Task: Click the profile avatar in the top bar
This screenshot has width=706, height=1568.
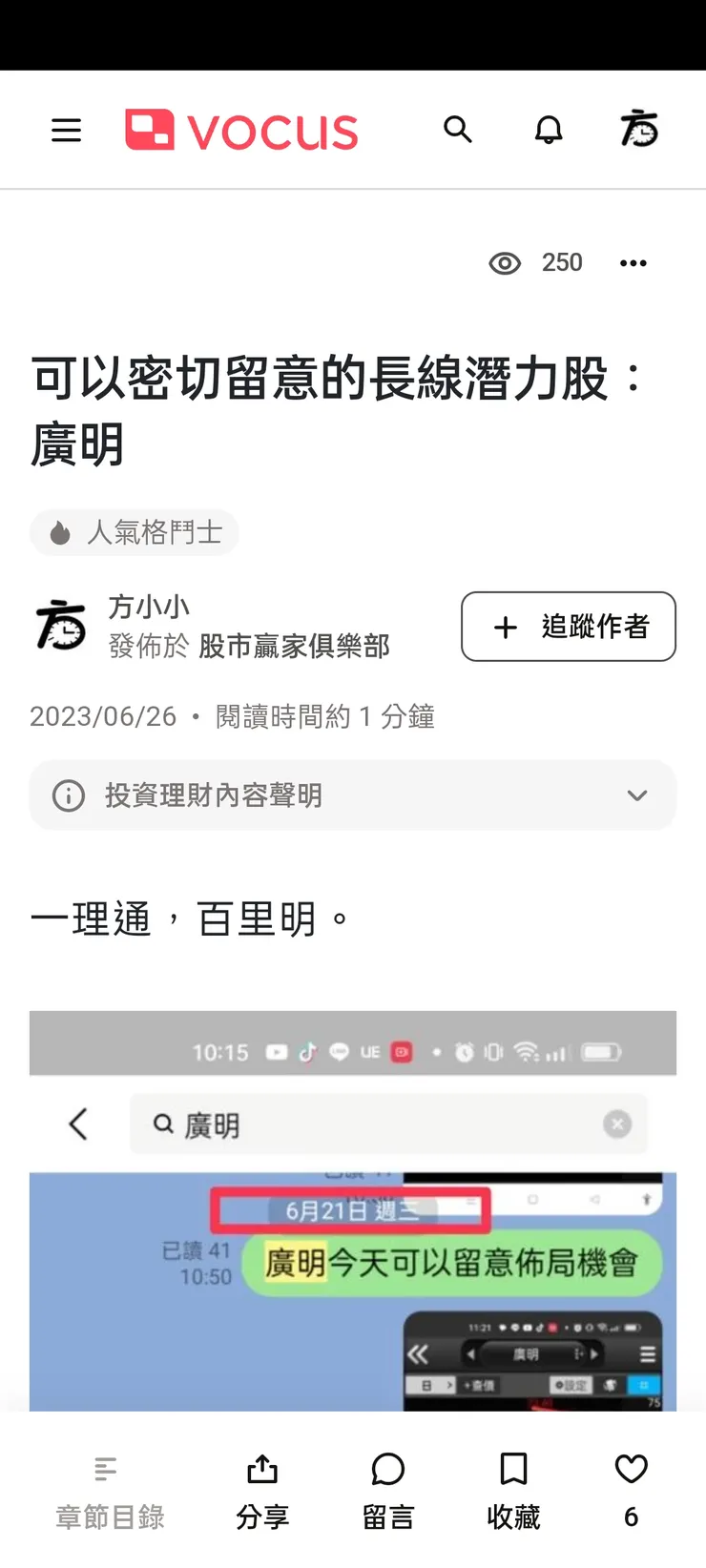Action: tap(637, 129)
